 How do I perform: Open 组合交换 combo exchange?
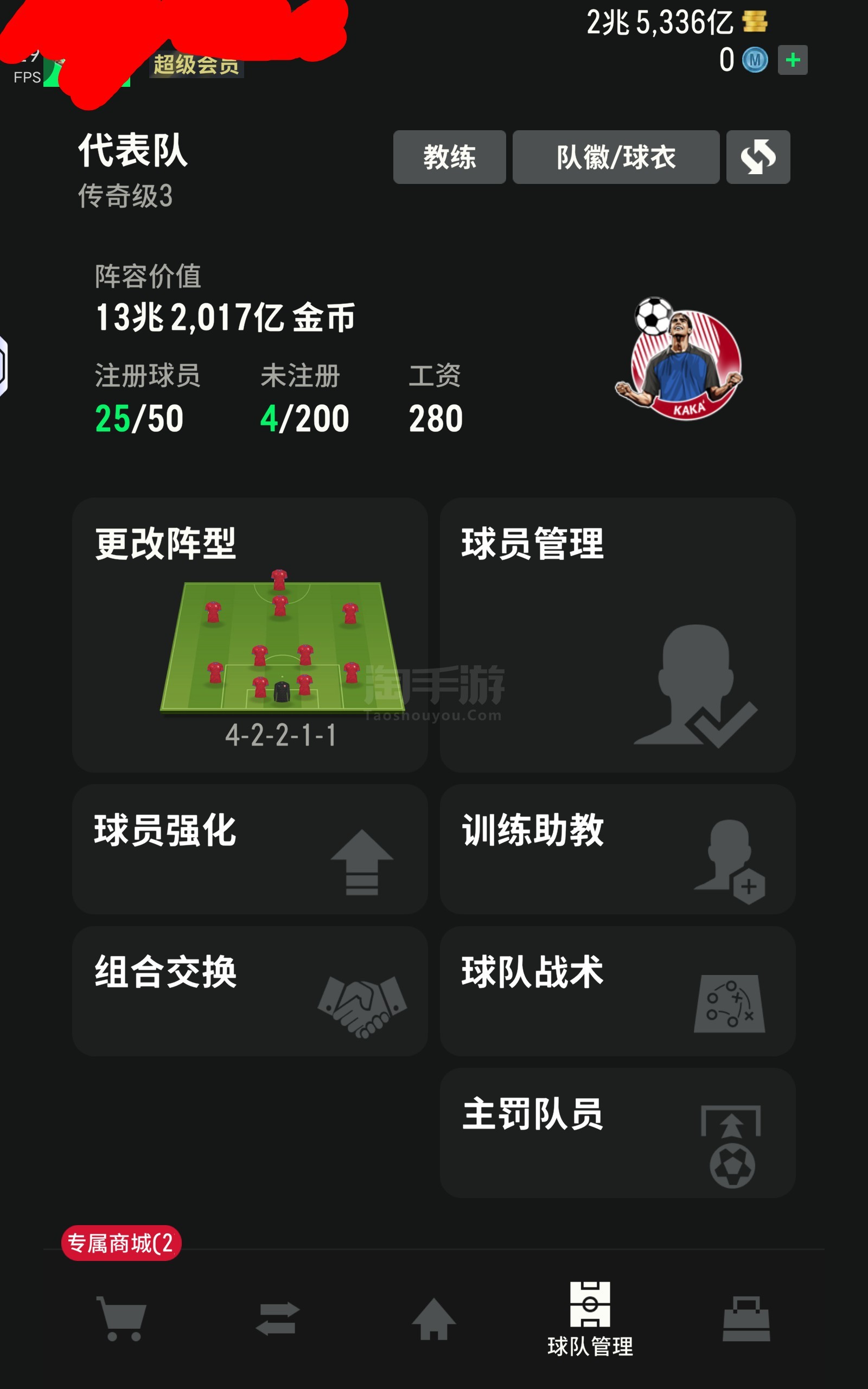click(x=250, y=991)
